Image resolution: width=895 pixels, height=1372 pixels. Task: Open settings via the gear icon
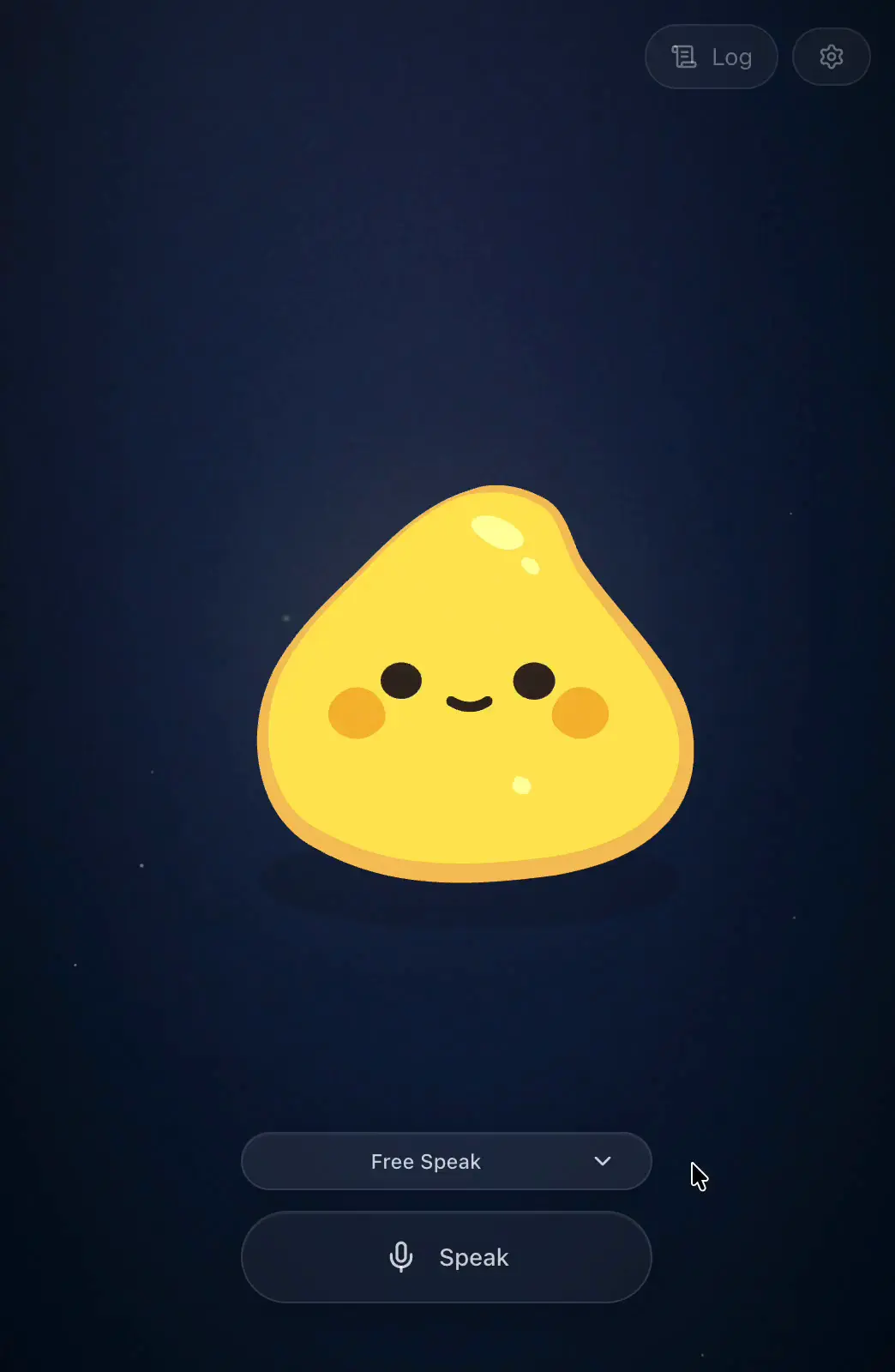(831, 57)
